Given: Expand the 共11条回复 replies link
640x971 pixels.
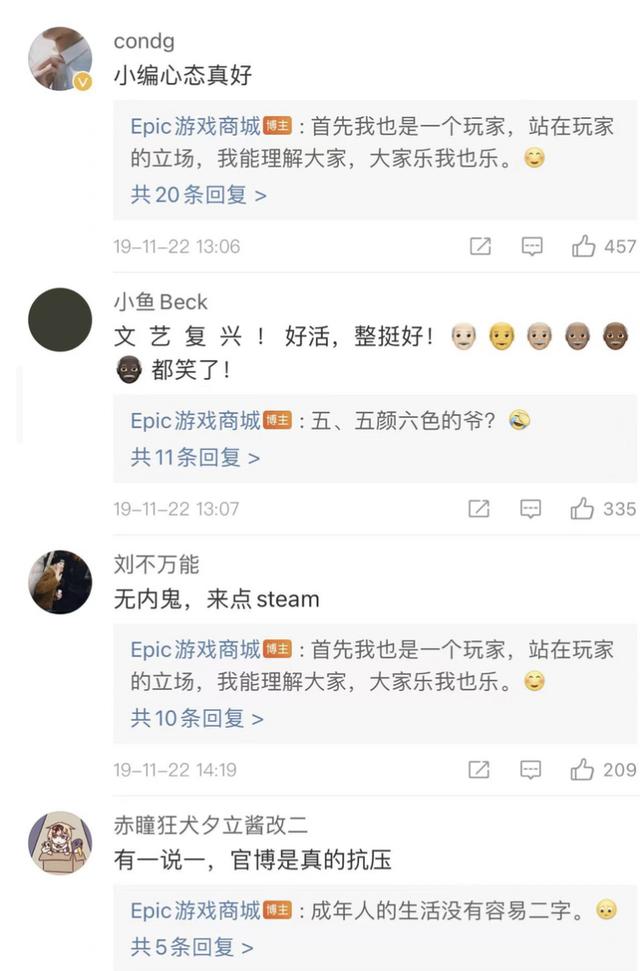Looking at the screenshot, I should [x=195, y=458].
